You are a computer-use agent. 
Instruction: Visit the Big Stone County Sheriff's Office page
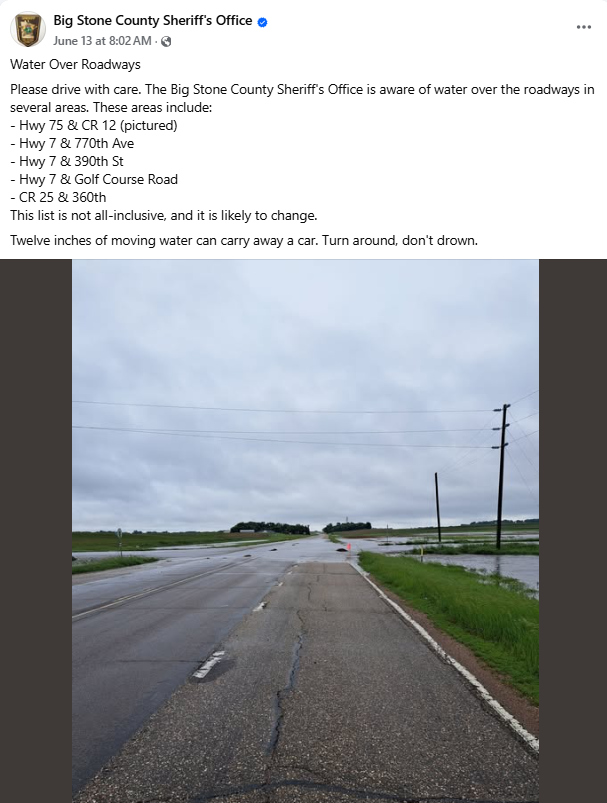click(152, 21)
